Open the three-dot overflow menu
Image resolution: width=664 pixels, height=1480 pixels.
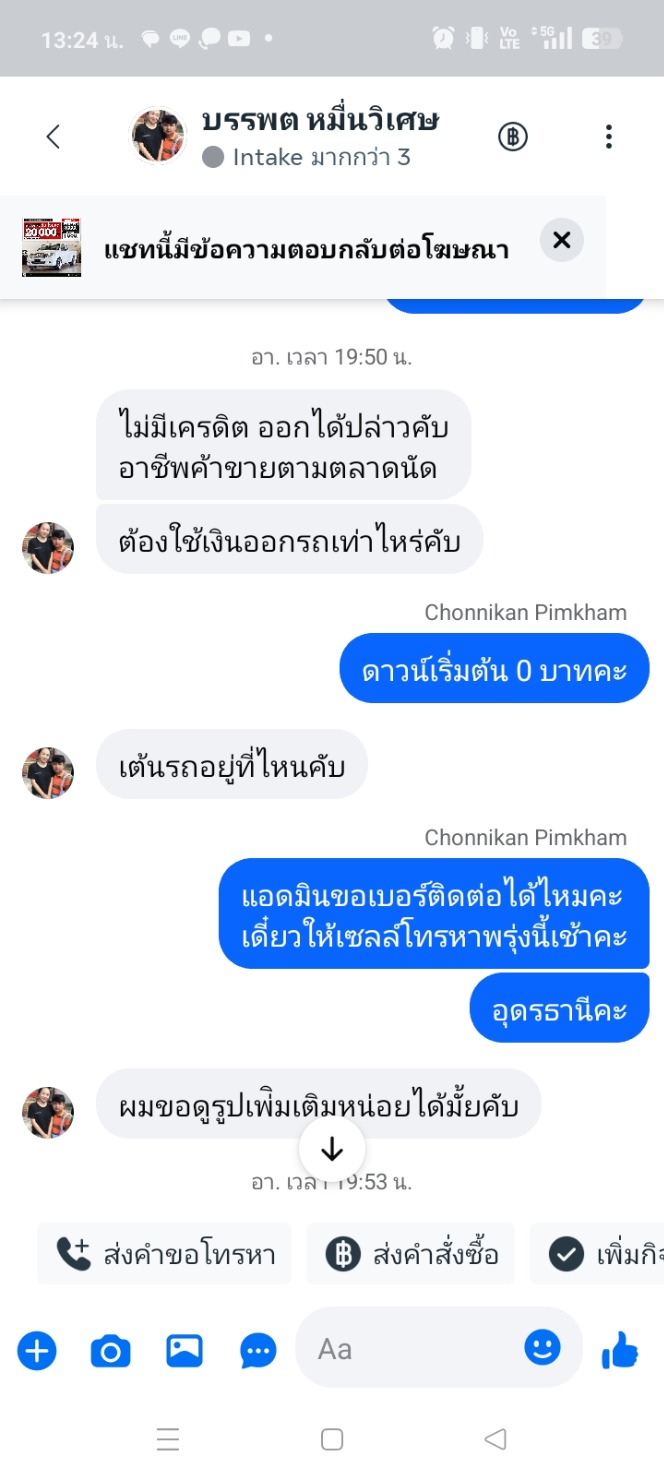[608, 137]
